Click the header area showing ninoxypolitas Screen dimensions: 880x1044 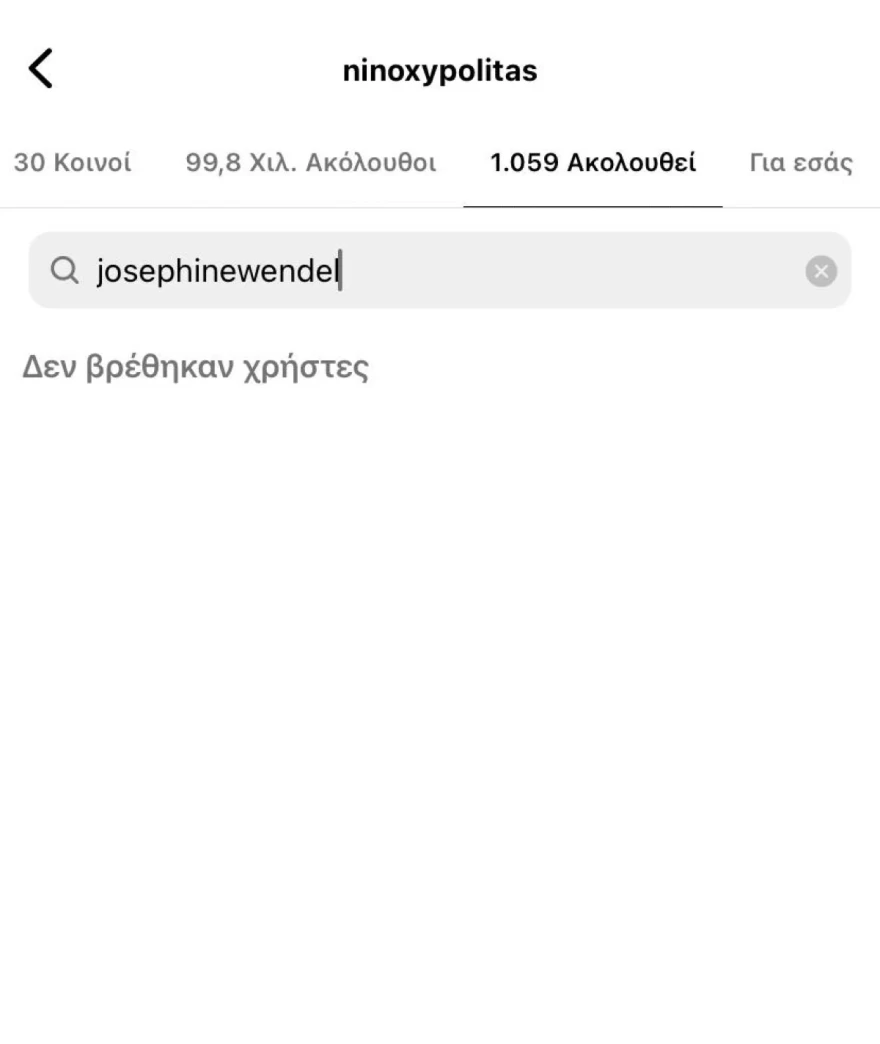(x=440, y=70)
